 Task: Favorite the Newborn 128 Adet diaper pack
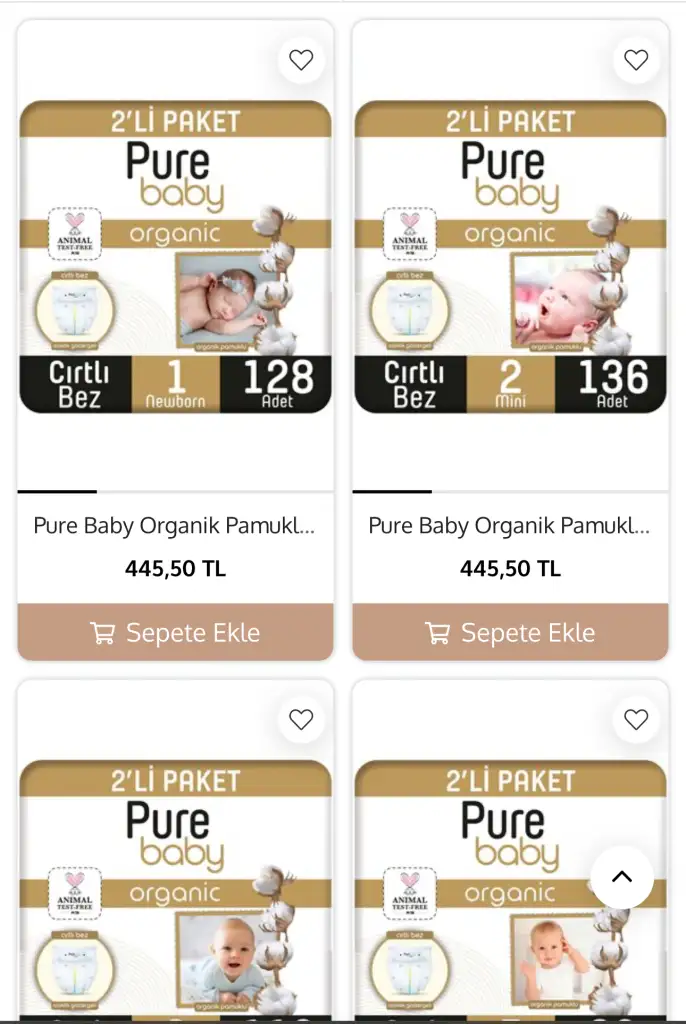point(301,60)
